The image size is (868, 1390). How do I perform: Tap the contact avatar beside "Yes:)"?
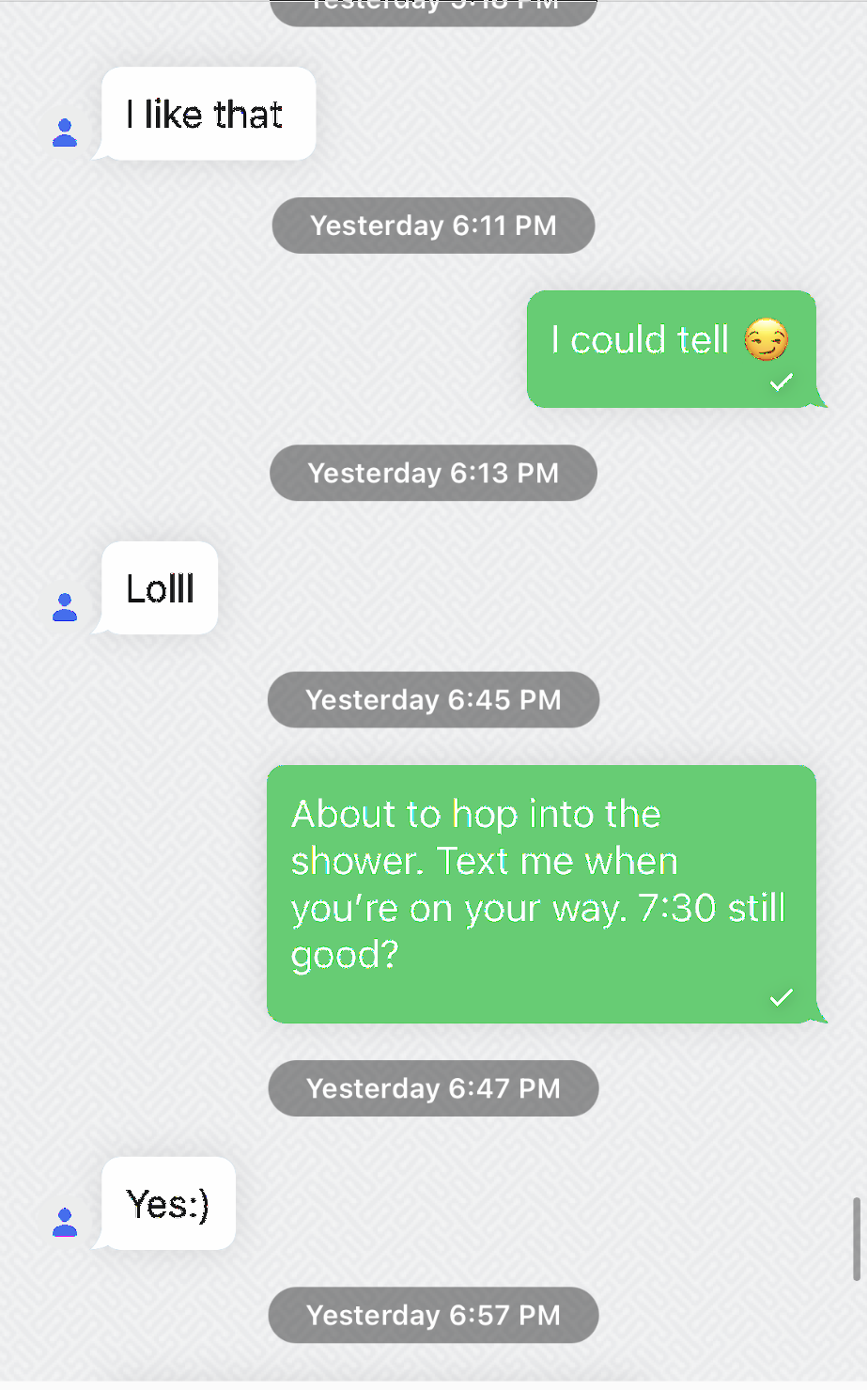pos(65,1222)
